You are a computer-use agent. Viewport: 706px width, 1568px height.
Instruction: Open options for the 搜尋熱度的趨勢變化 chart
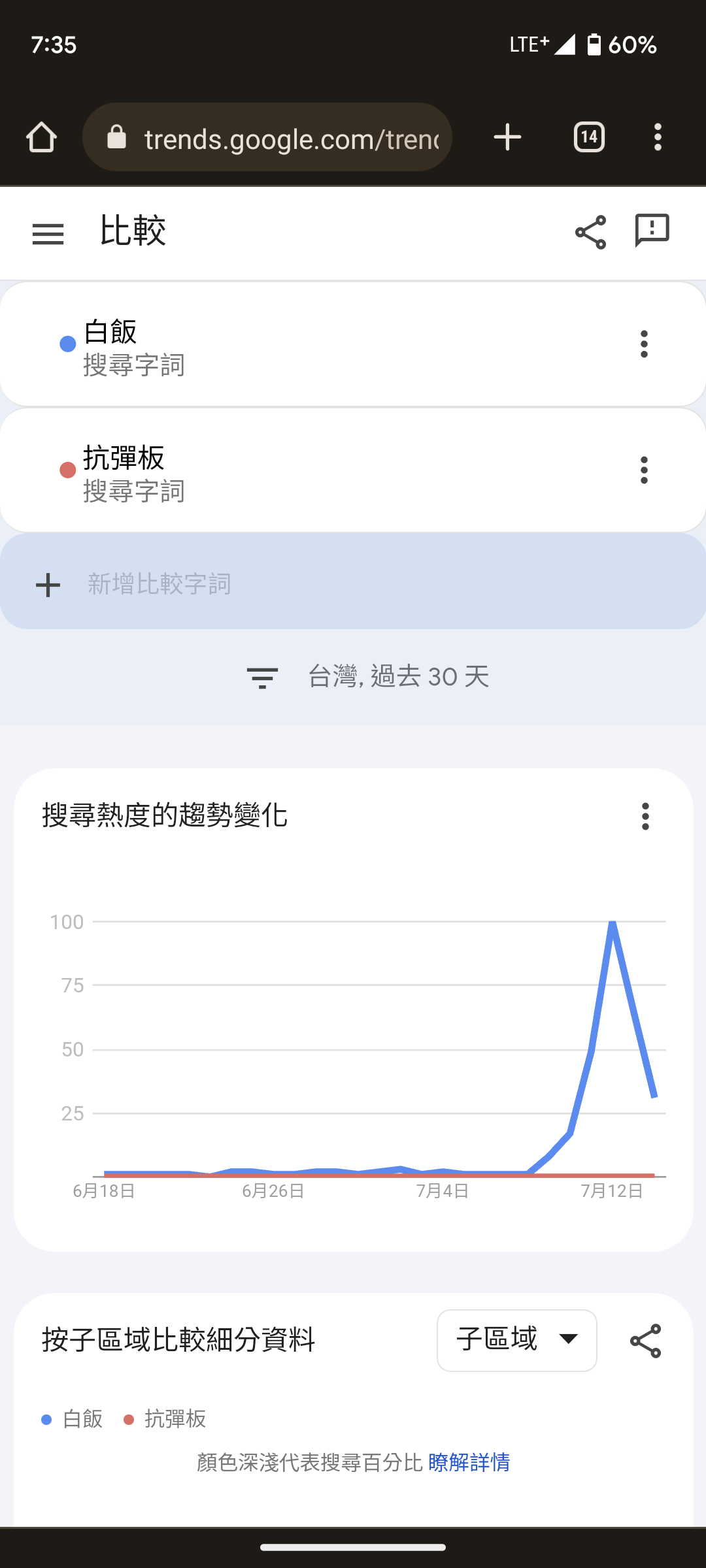(x=645, y=817)
